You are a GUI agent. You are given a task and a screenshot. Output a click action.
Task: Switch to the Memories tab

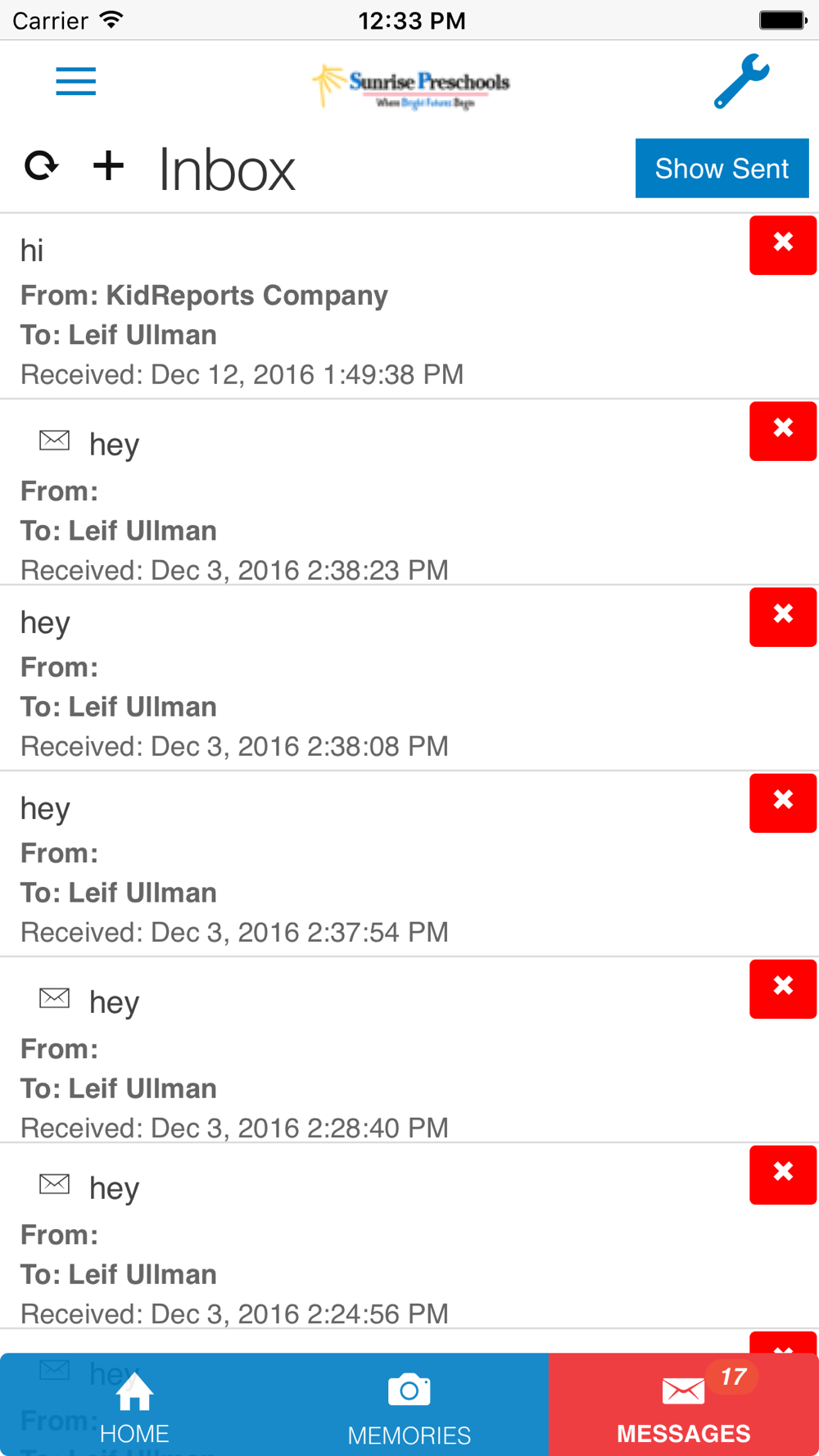tap(409, 1405)
